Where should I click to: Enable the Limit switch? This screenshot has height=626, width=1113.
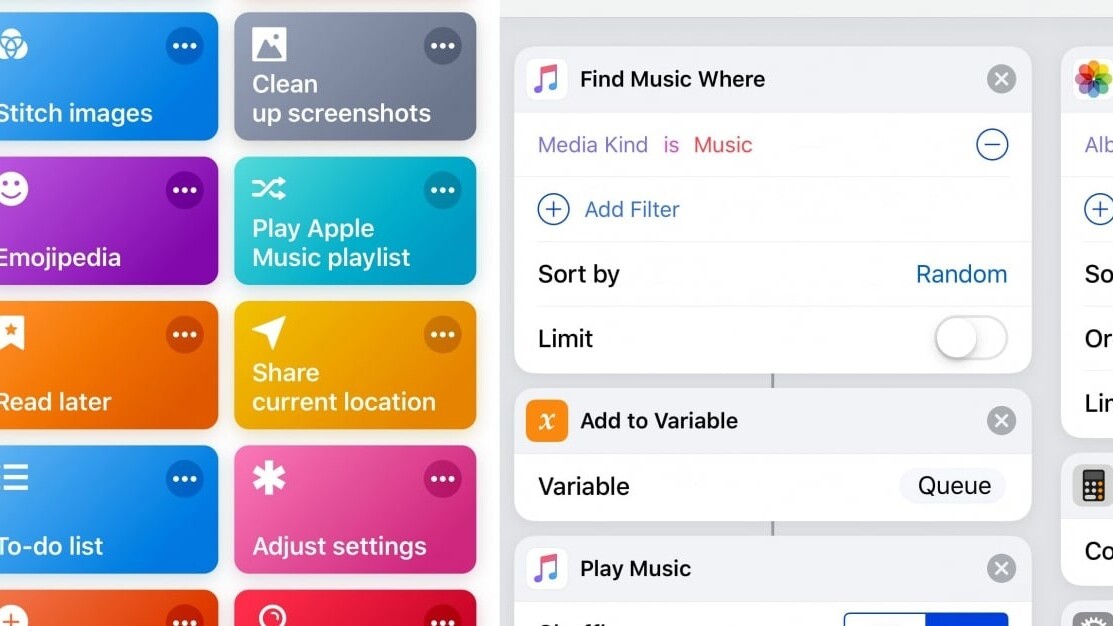point(970,338)
